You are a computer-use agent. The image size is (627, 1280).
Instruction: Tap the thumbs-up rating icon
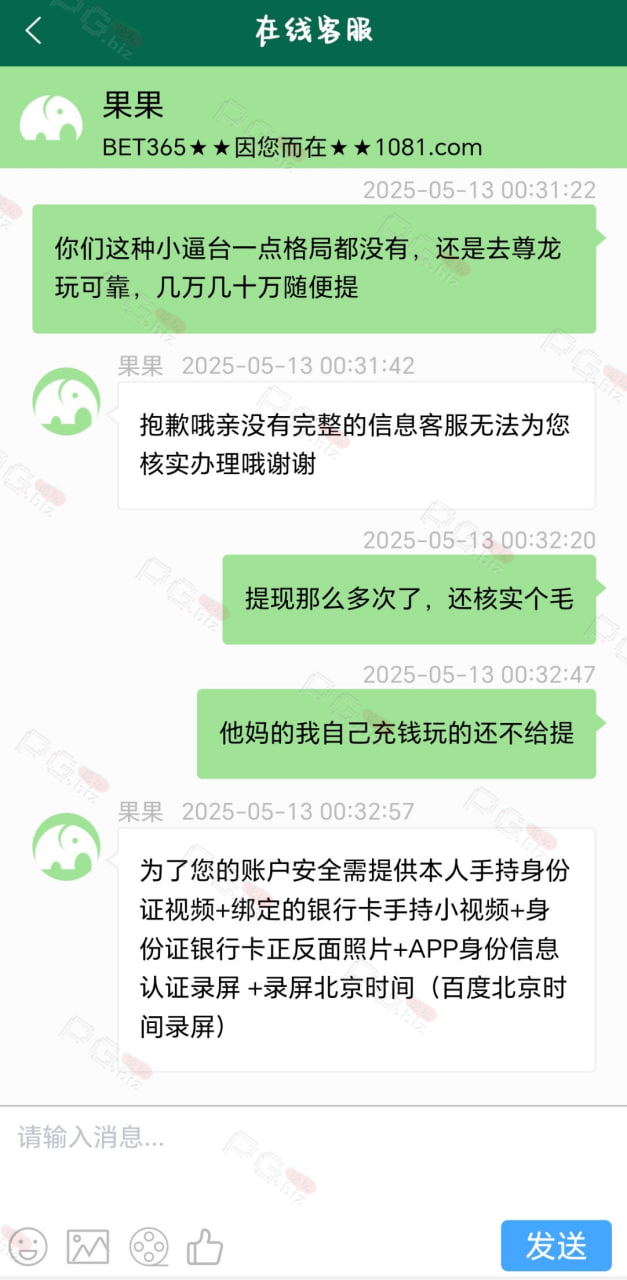[x=205, y=1246]
